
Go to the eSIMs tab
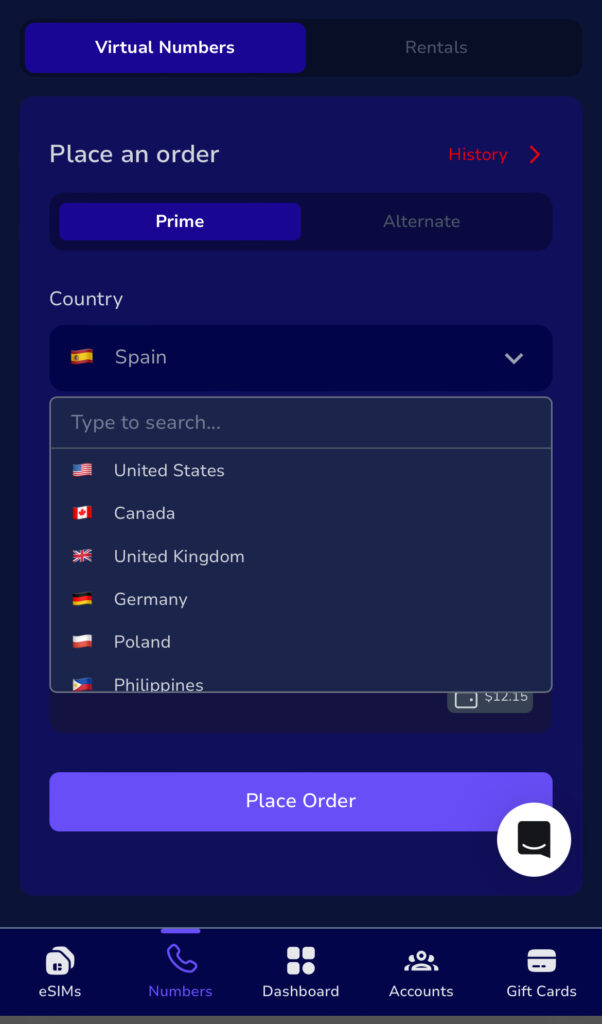click(60, 973)
